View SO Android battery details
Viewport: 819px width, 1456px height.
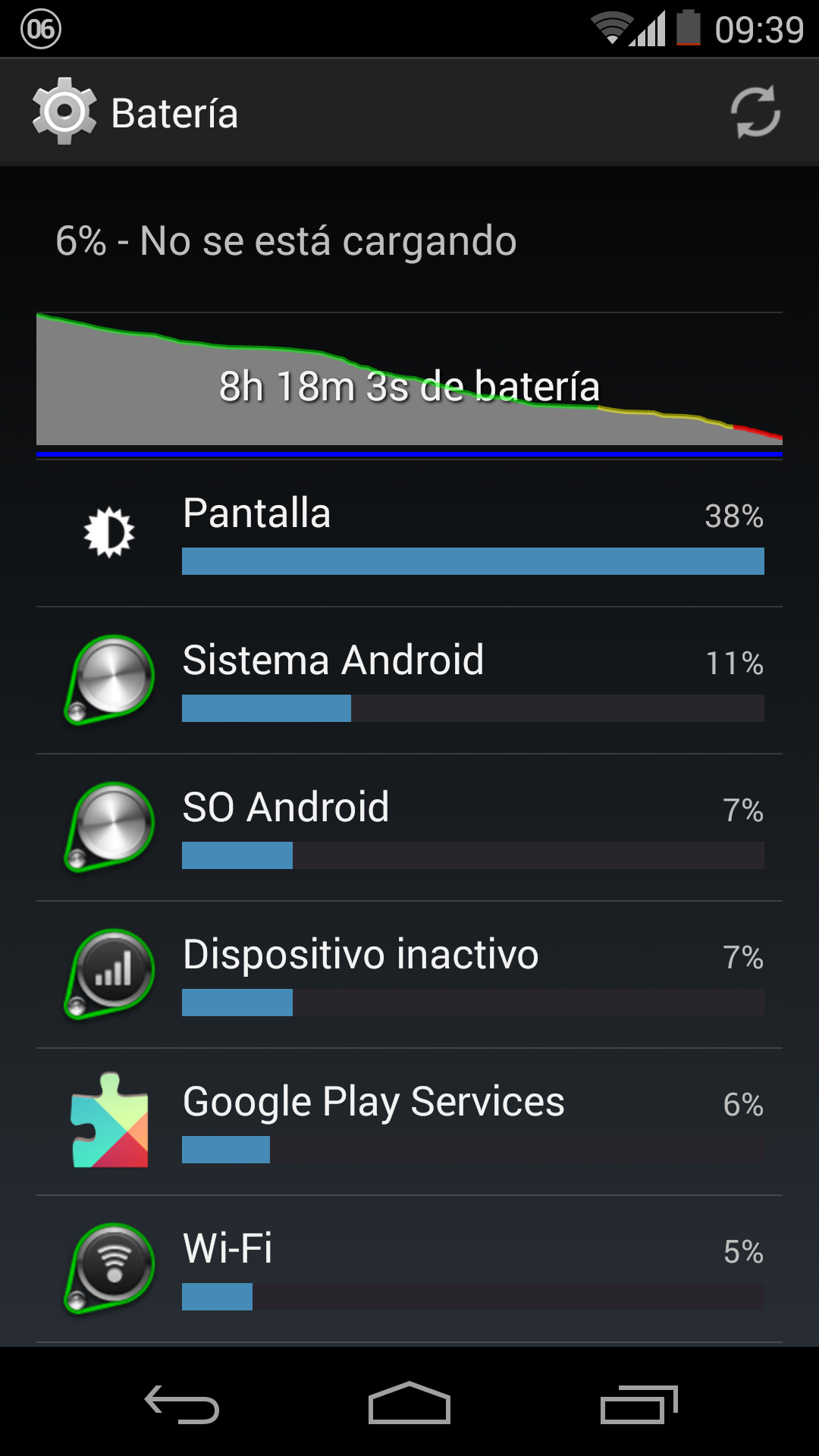point(409,827)
